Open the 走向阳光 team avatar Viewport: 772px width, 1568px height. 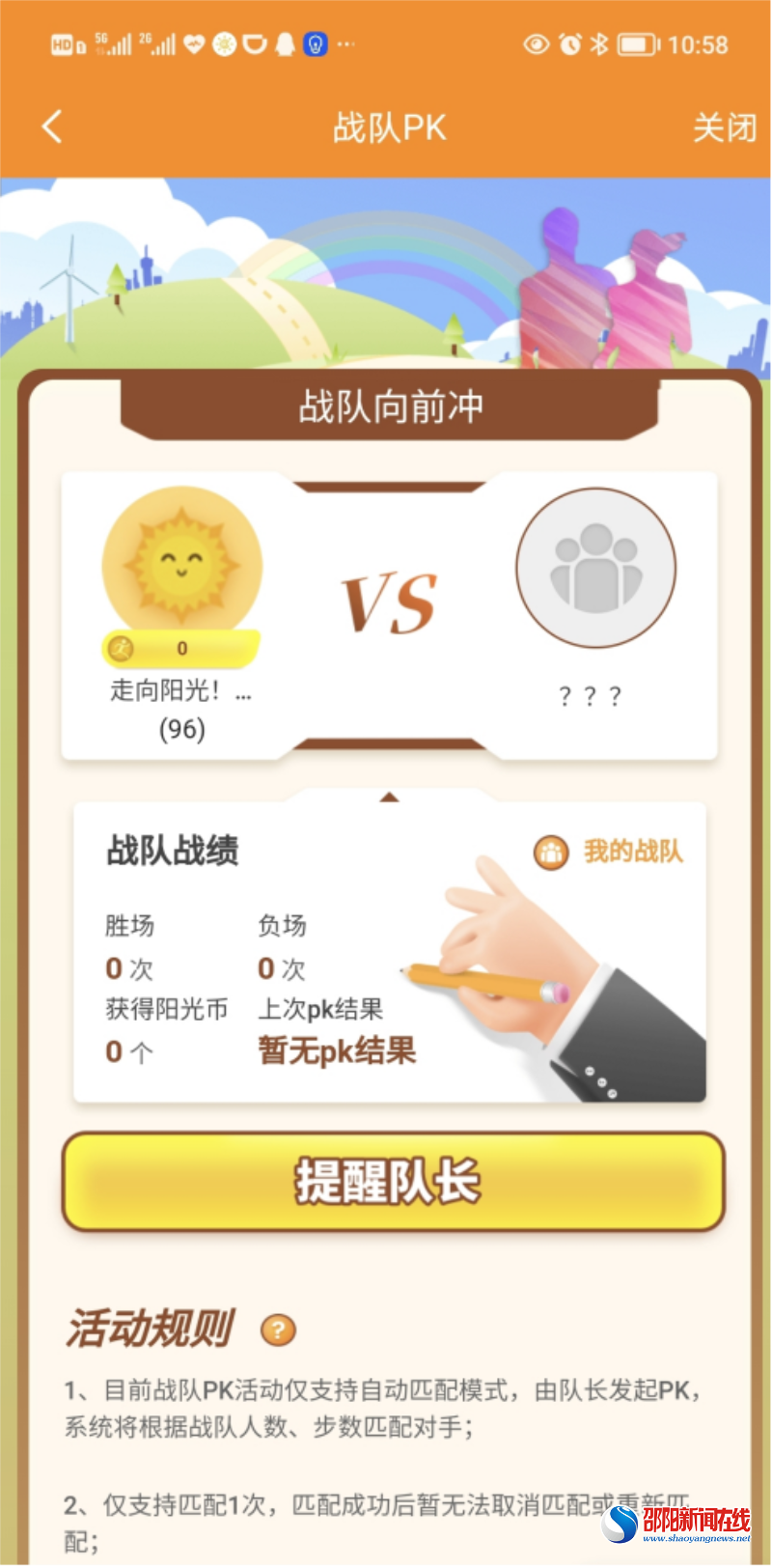click(x=181, y=565)
